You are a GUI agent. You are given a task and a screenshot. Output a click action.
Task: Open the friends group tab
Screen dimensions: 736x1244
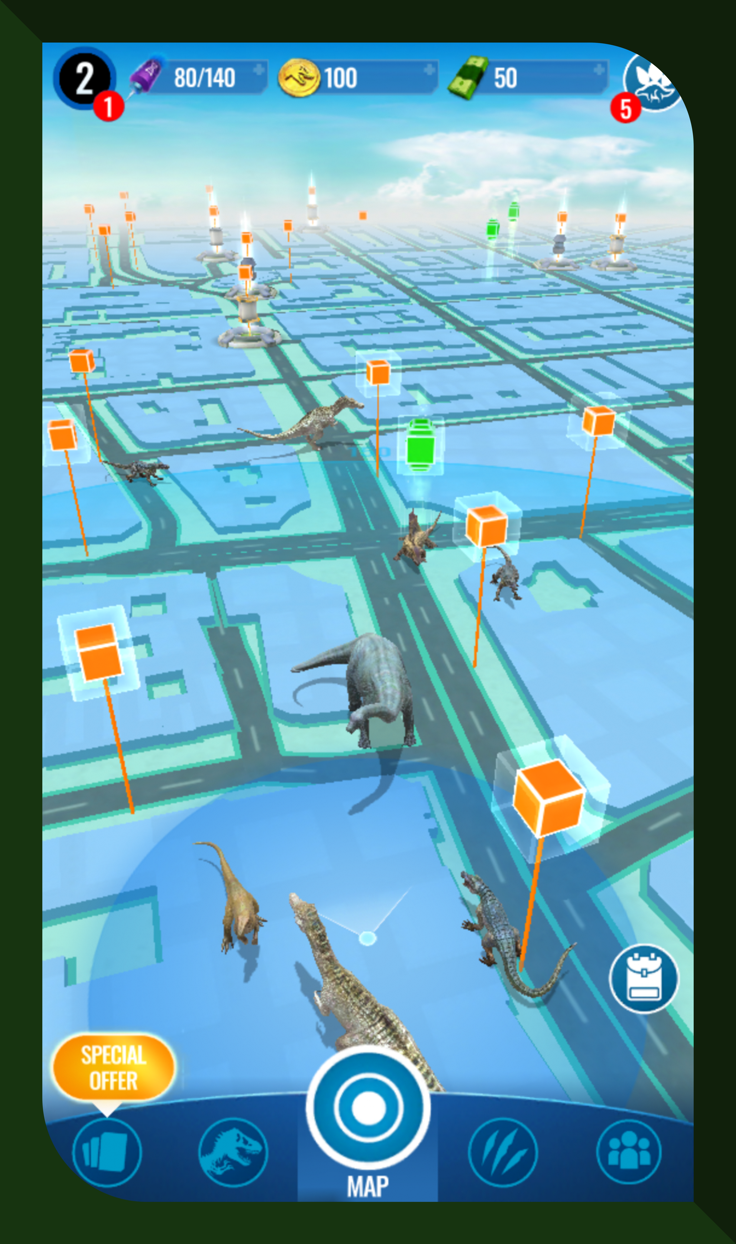click(x=629, y=1152)
